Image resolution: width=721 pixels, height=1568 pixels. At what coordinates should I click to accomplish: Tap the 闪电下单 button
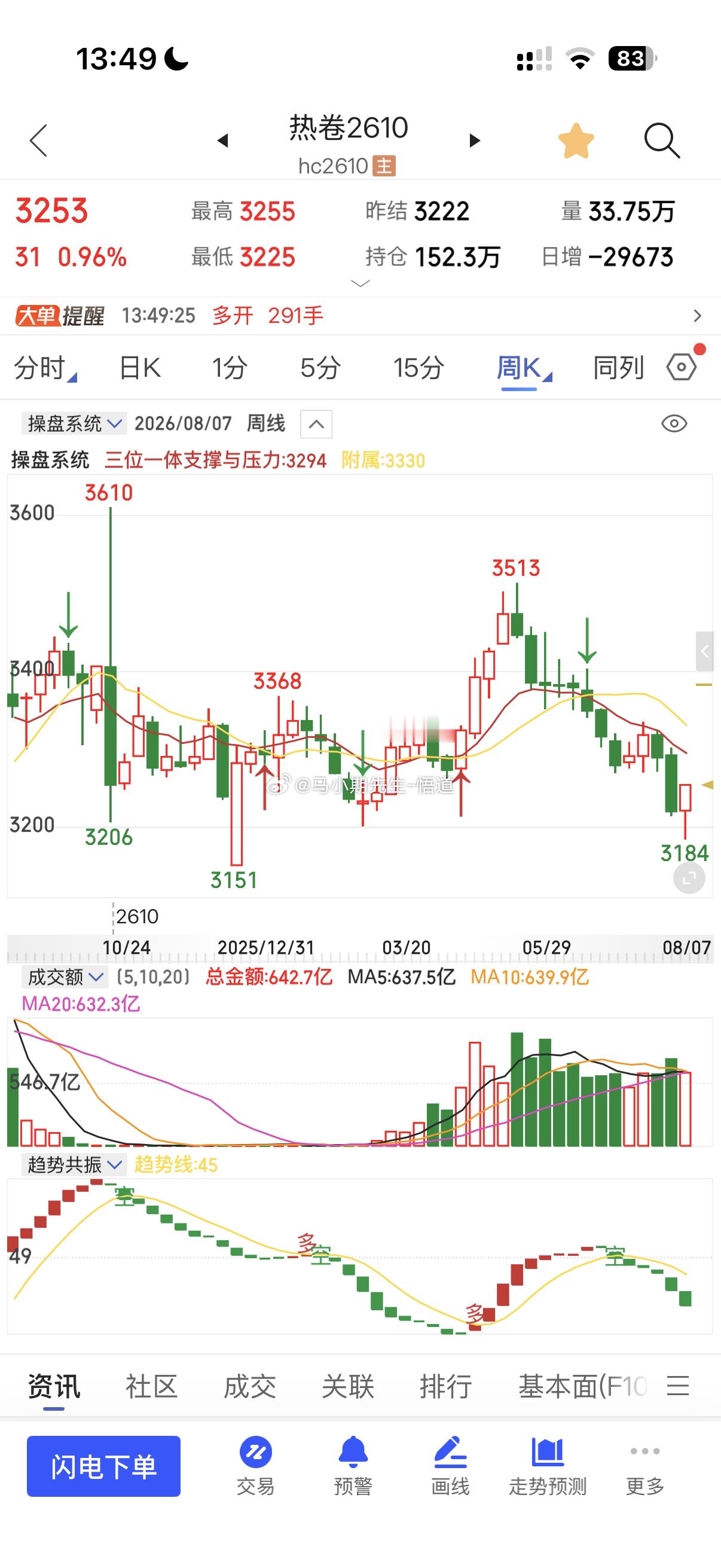[x=103, y=1466]
